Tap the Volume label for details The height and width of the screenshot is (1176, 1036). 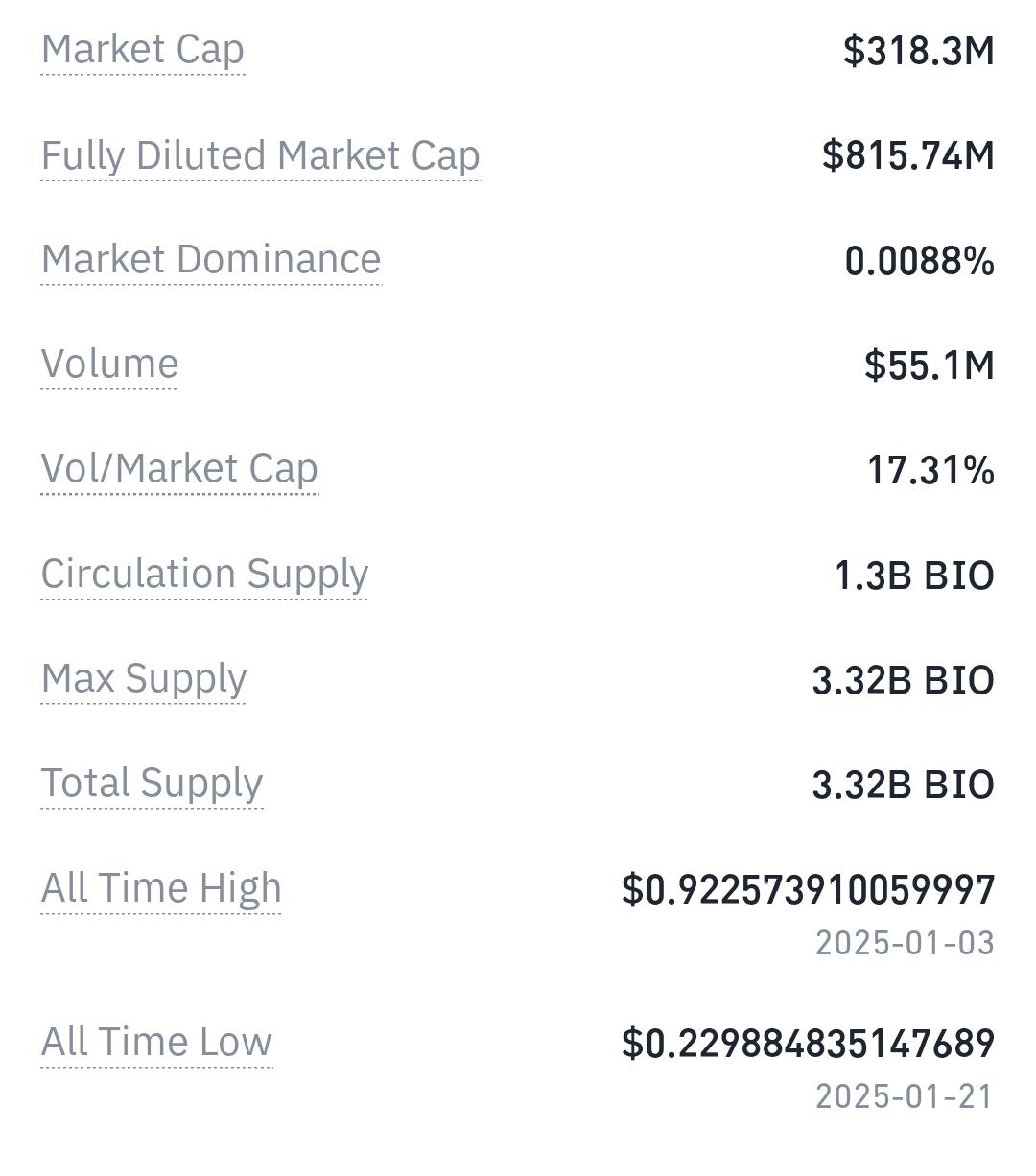(x=109, y=365)
